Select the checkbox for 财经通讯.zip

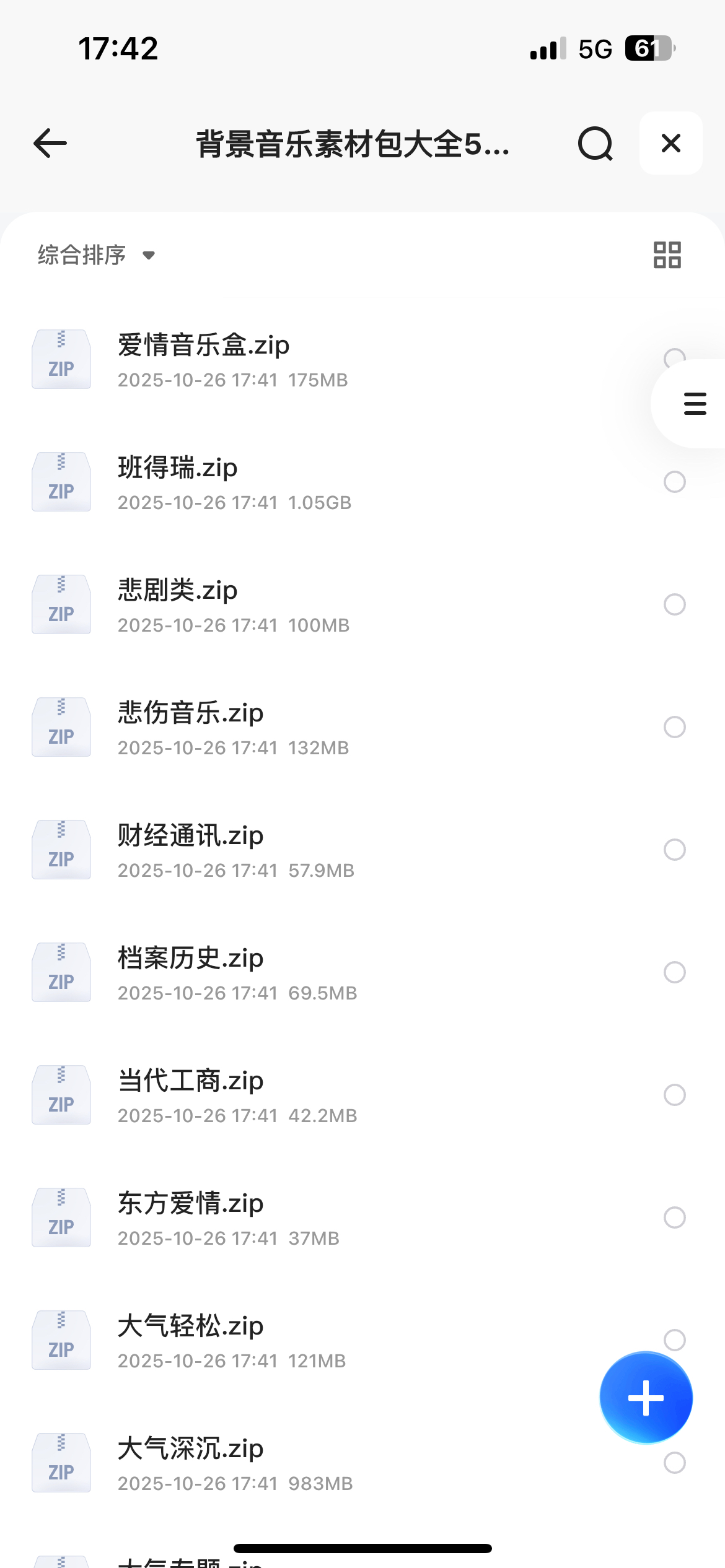(674, 850)
